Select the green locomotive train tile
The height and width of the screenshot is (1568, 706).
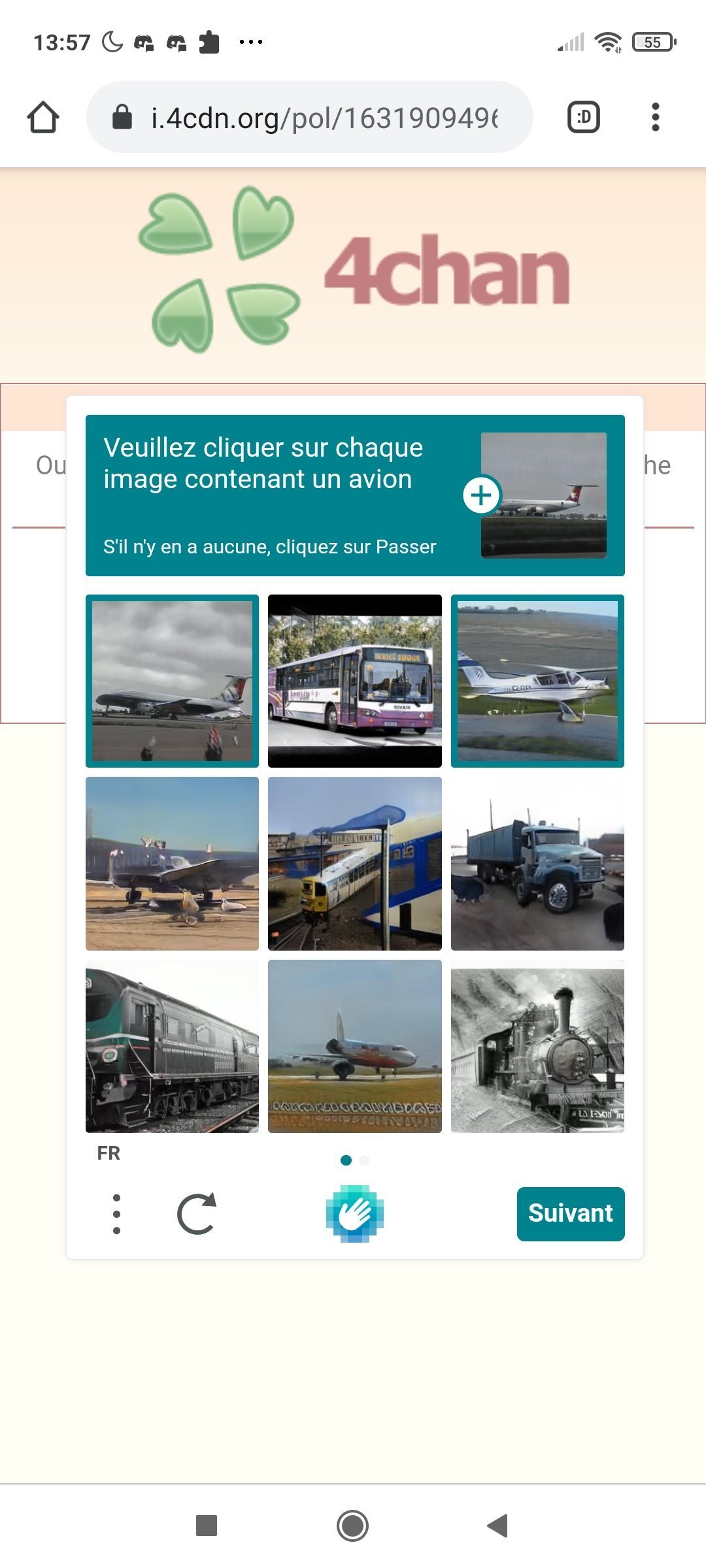(172, 1046)
